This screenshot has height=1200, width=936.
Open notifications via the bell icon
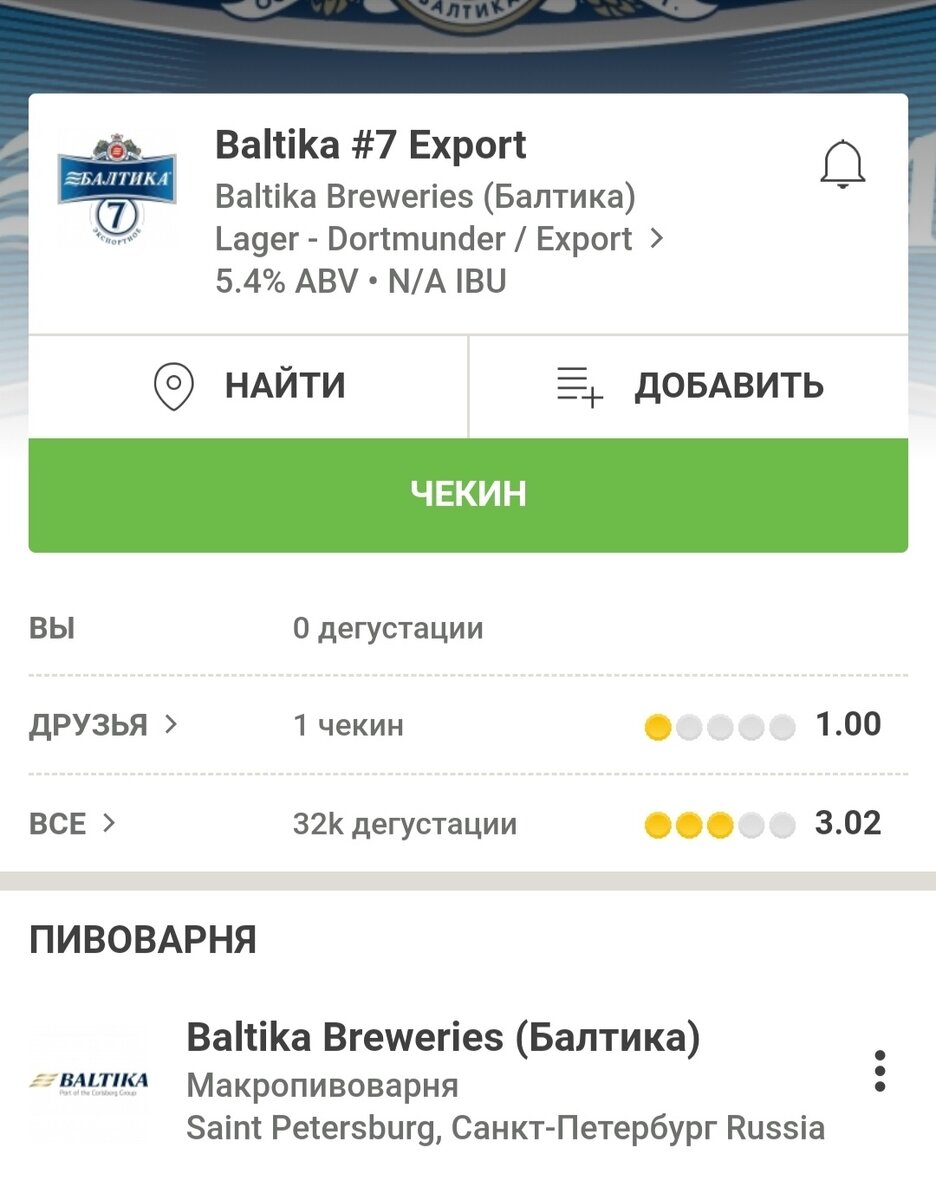point(843,163)
